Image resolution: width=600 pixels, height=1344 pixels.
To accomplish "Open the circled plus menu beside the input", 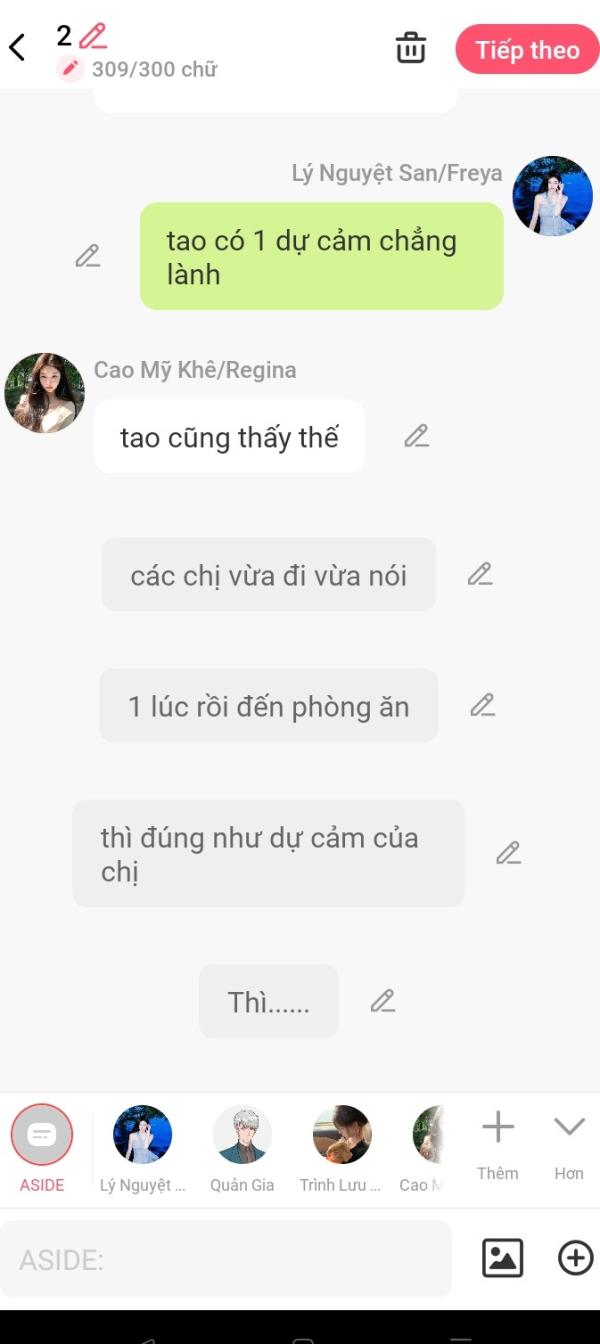I will coord(575,1258).
